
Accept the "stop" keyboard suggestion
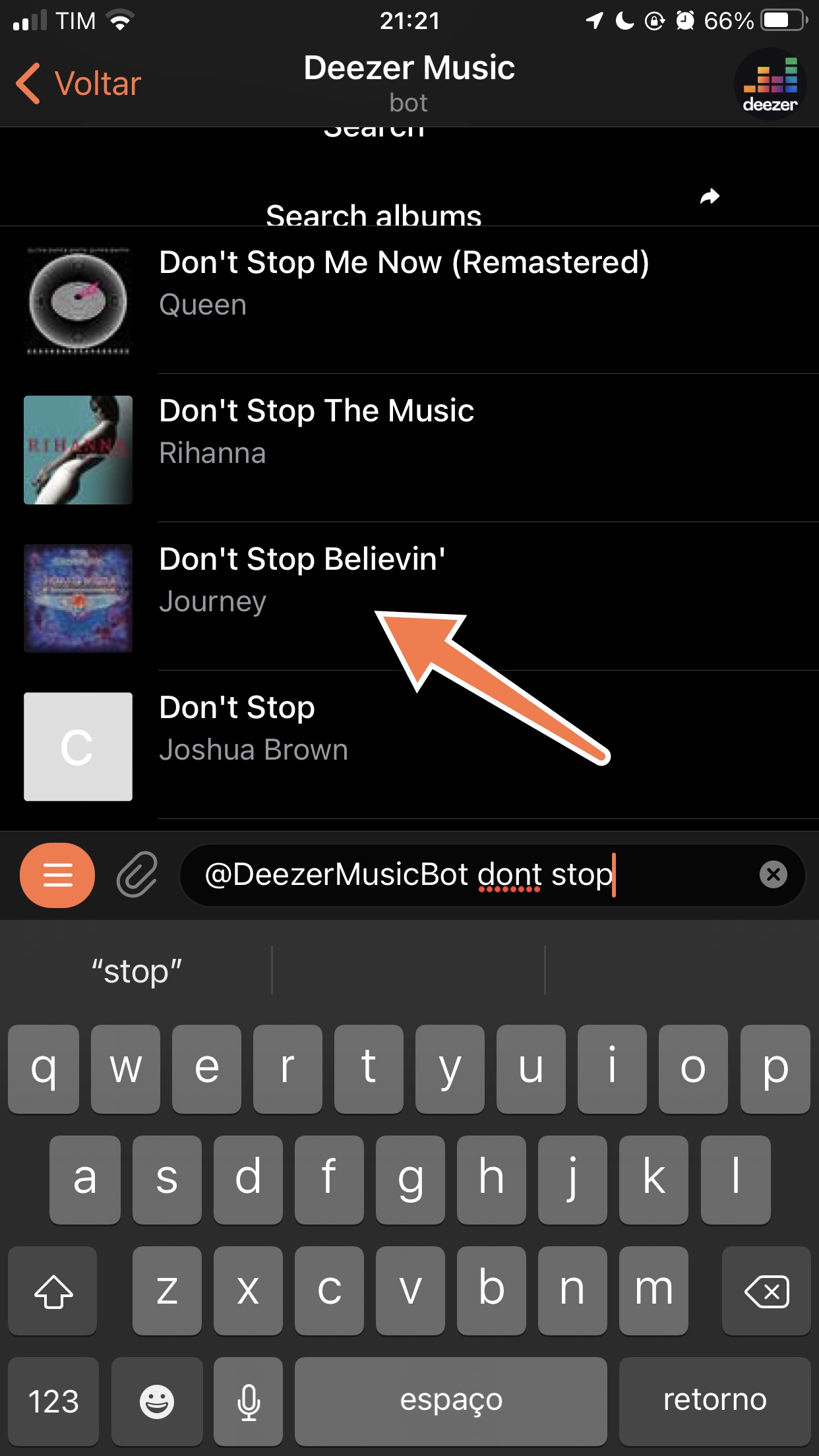pos(136,971)
